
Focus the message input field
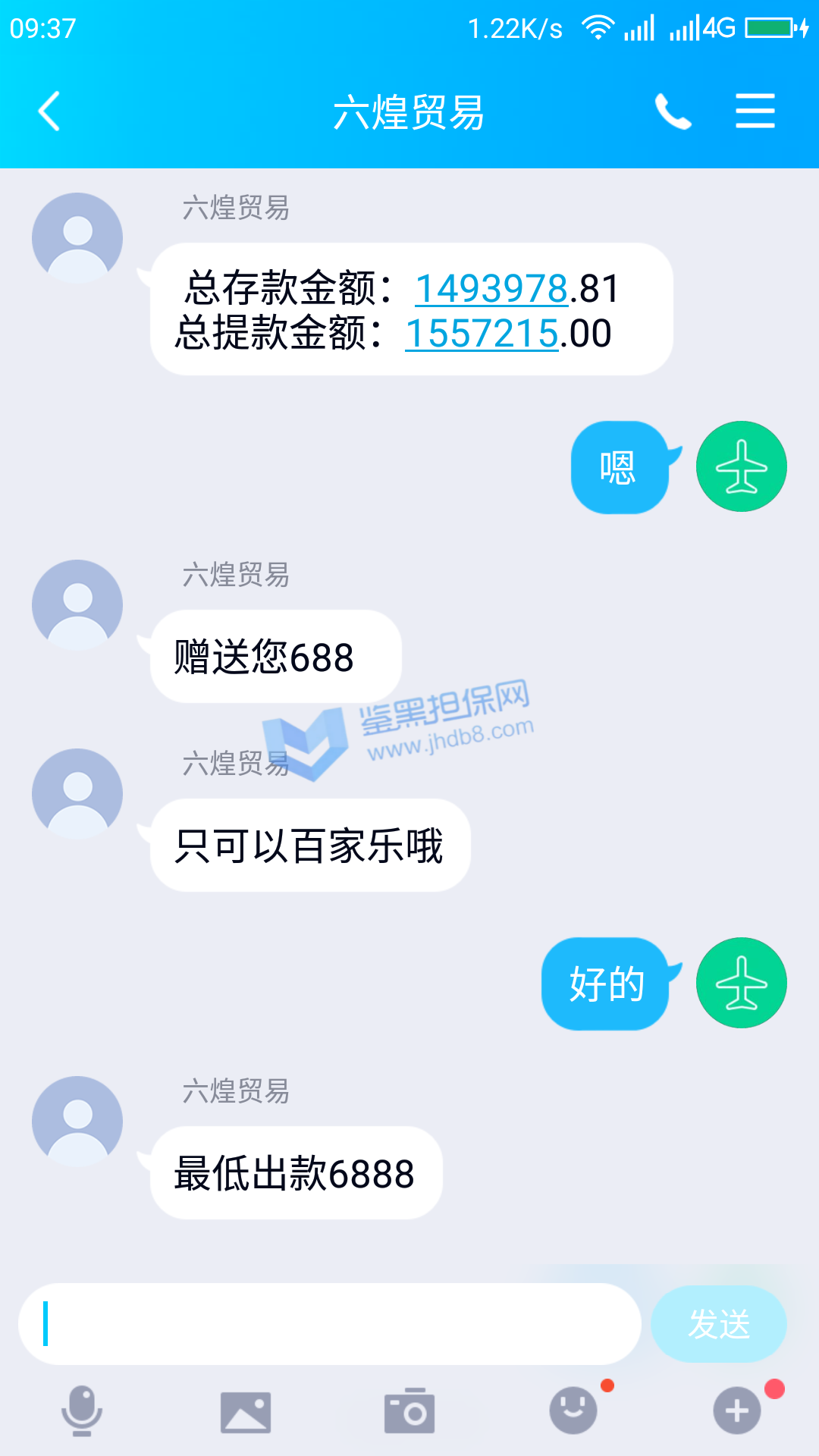330,1324
